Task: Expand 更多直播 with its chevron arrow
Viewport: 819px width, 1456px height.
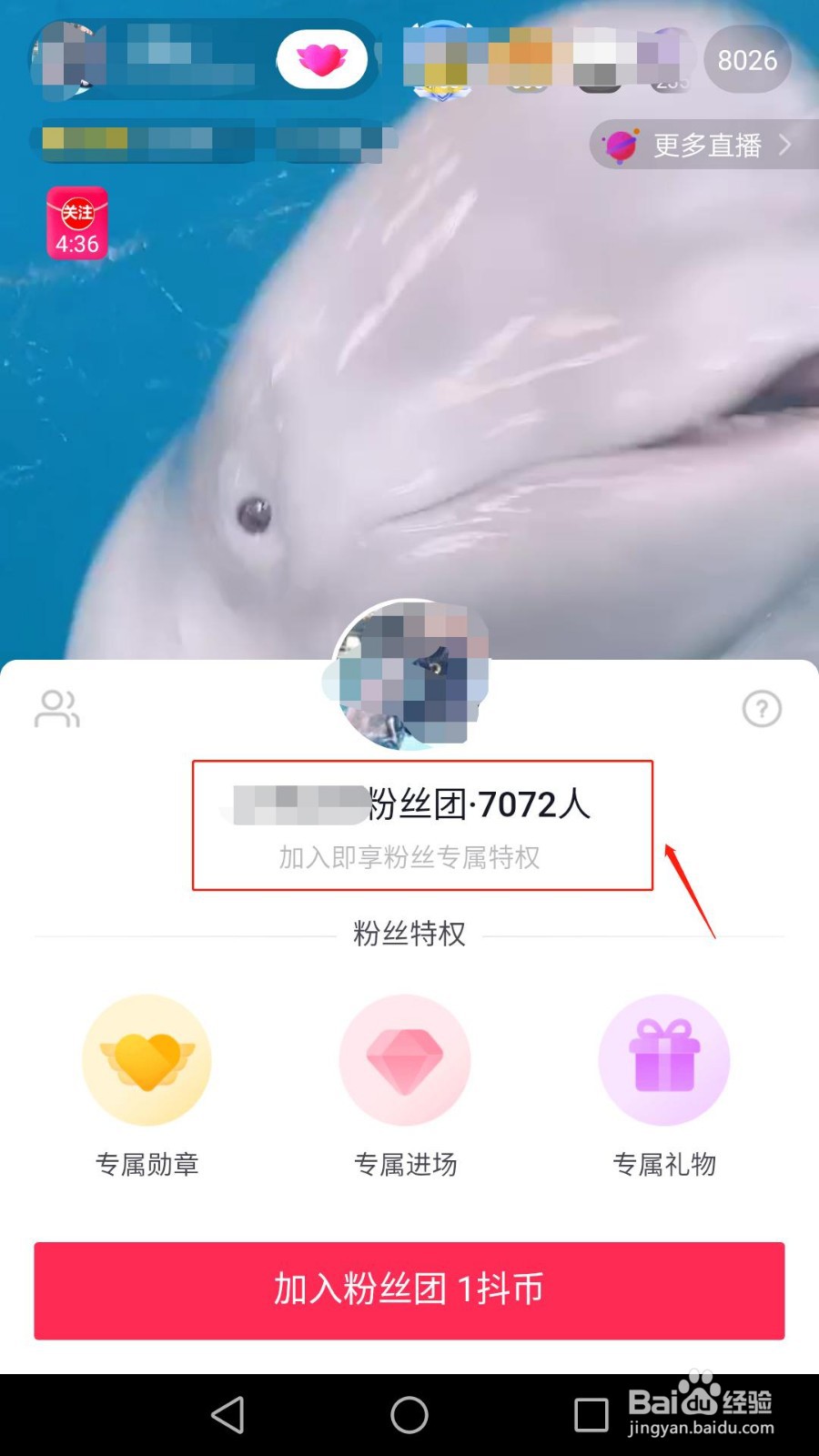Action: (784, 145)
